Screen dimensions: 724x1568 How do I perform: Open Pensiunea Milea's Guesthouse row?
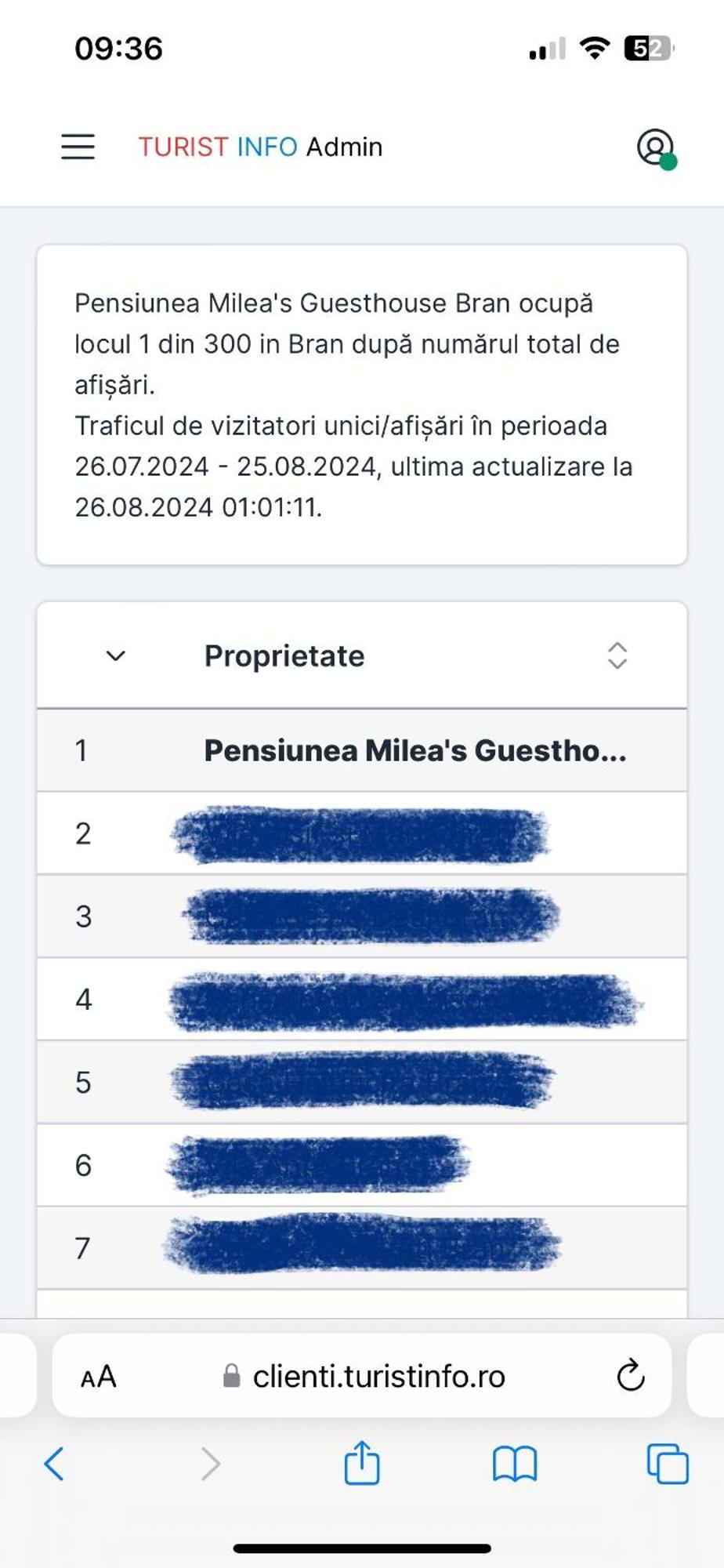[x=414, y=751]
